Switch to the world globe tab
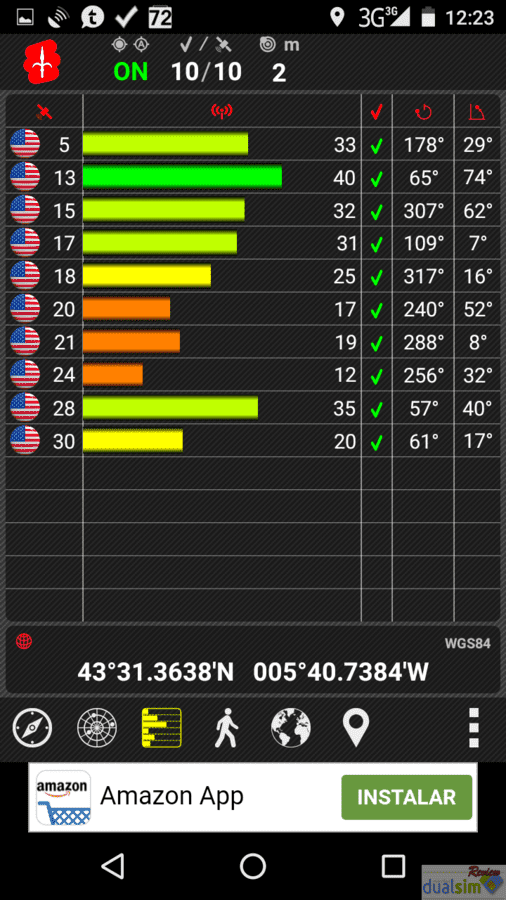 pyautogui.click(x=291, y=727)
